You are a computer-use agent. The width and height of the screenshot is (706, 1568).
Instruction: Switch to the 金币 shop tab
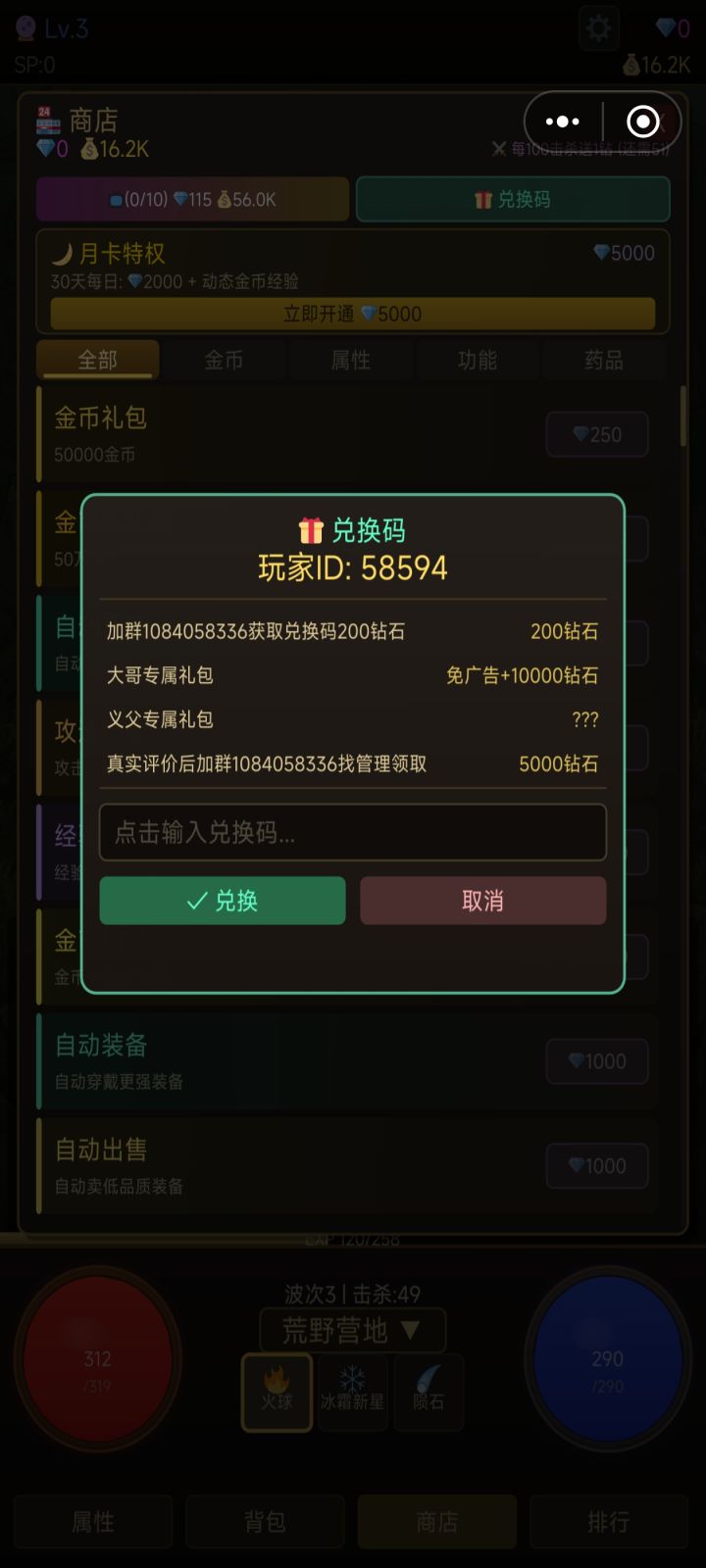223,361
